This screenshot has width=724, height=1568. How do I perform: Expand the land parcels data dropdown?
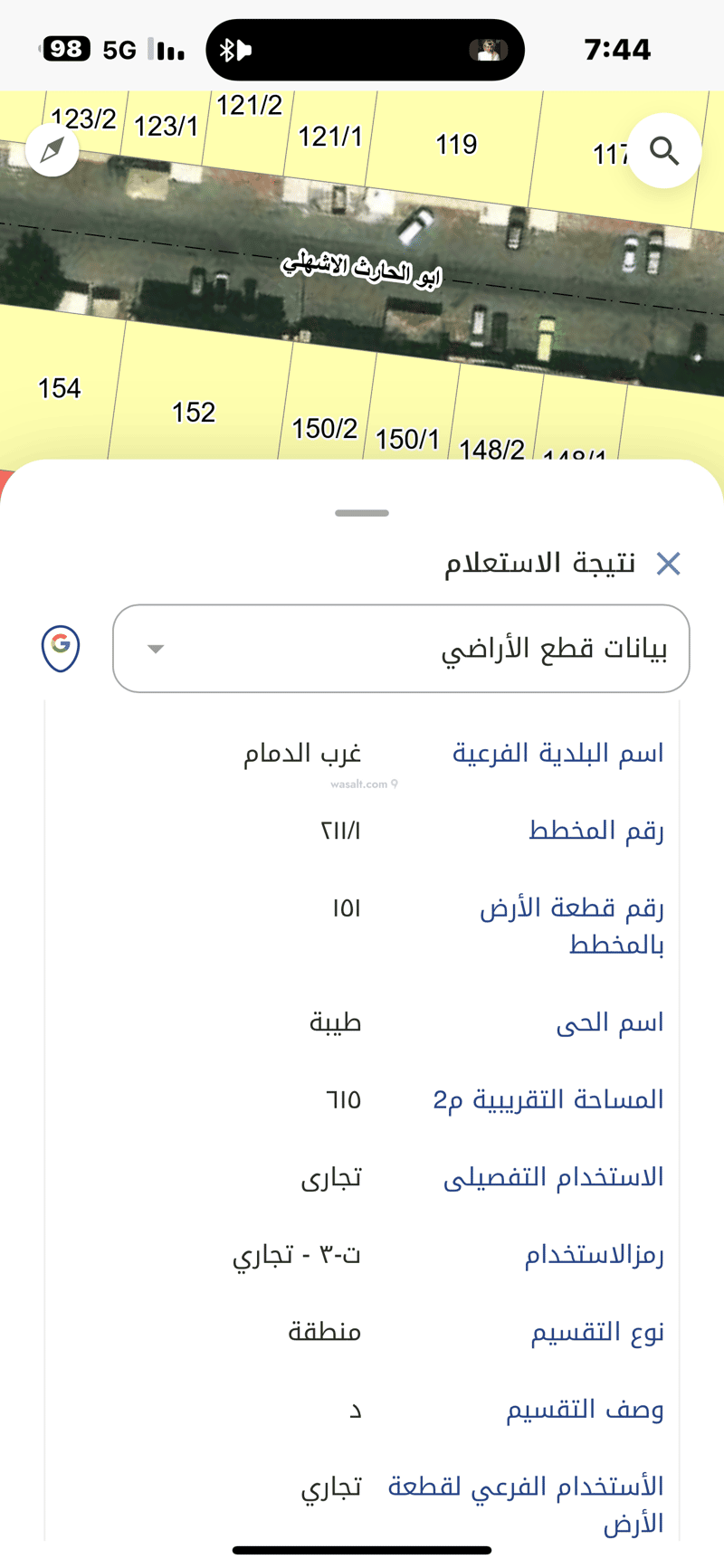click(x=400, y=649)
